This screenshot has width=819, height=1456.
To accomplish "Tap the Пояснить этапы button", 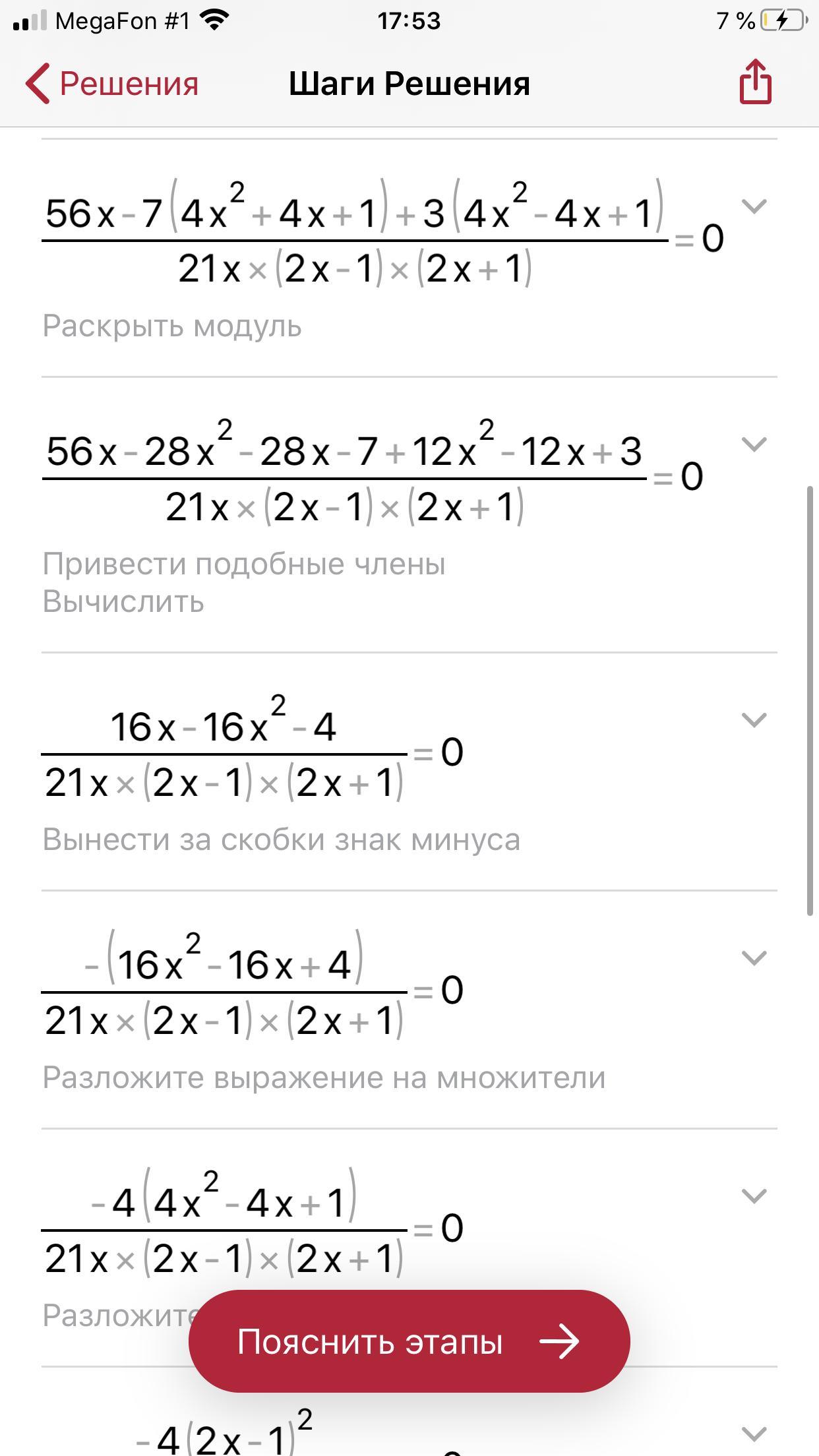I will click(409, 1342).
